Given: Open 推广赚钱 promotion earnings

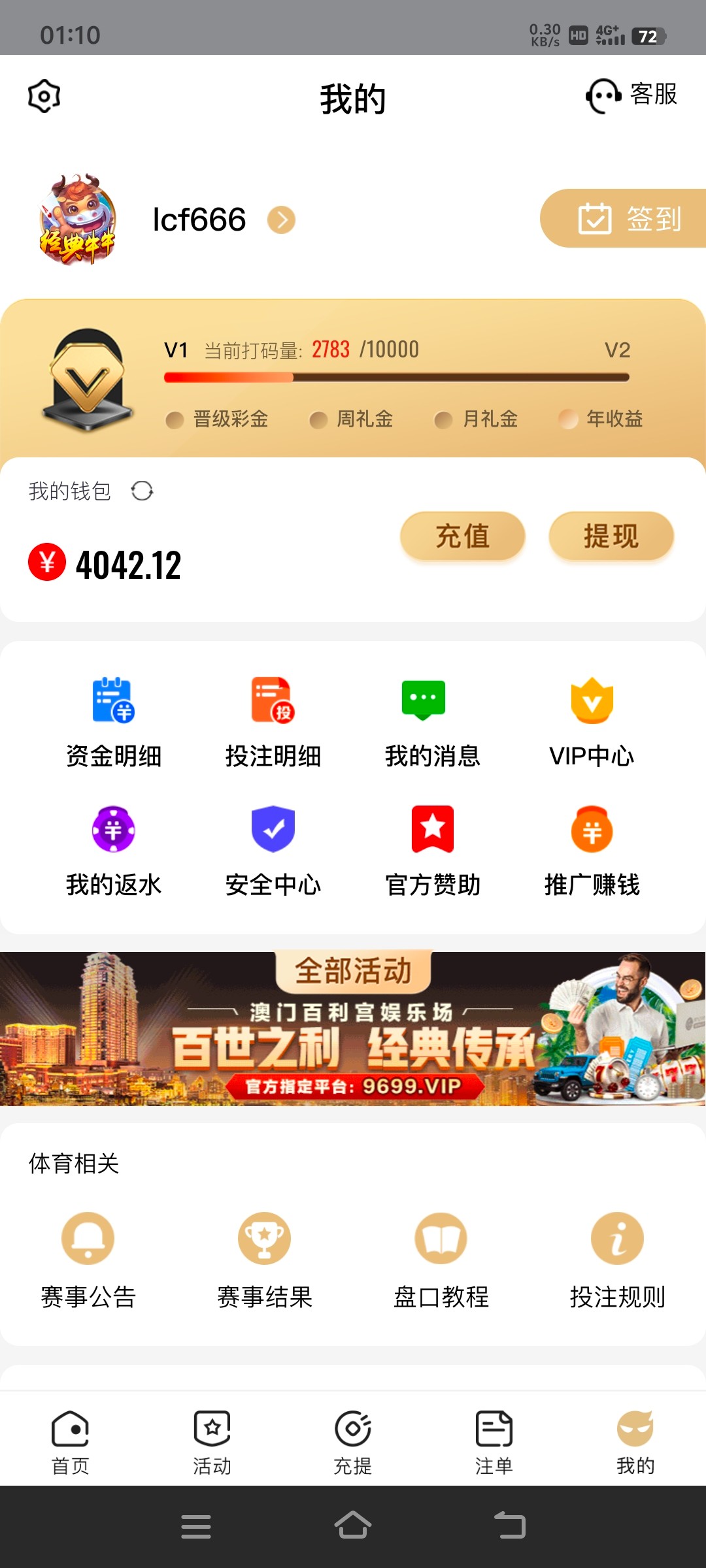Looking at the screenshot, I should tap(592, 850).
